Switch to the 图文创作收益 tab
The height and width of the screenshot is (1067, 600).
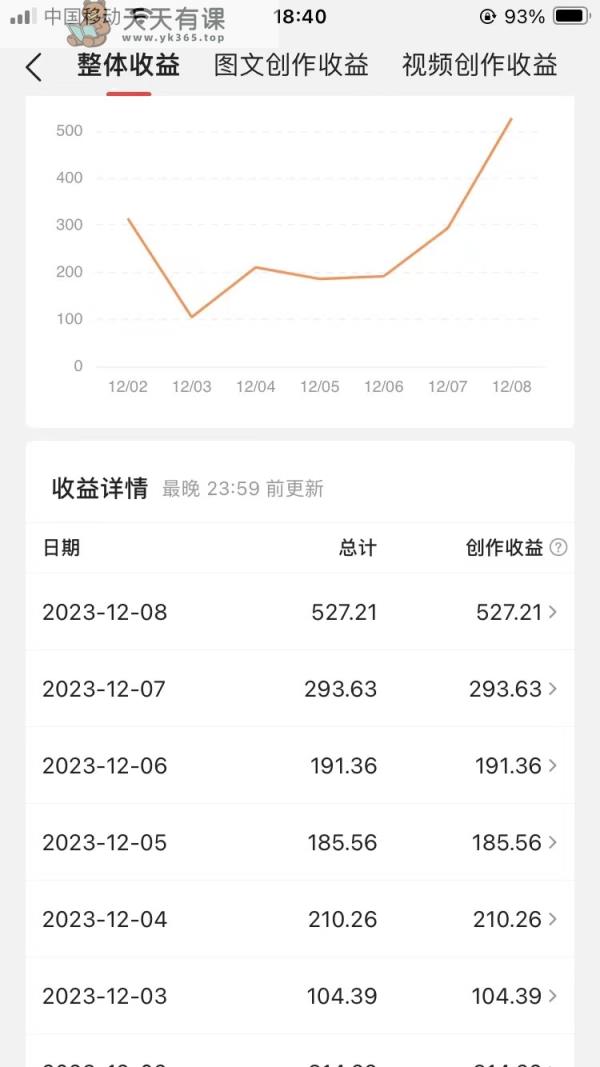click(x=291, y=66)
